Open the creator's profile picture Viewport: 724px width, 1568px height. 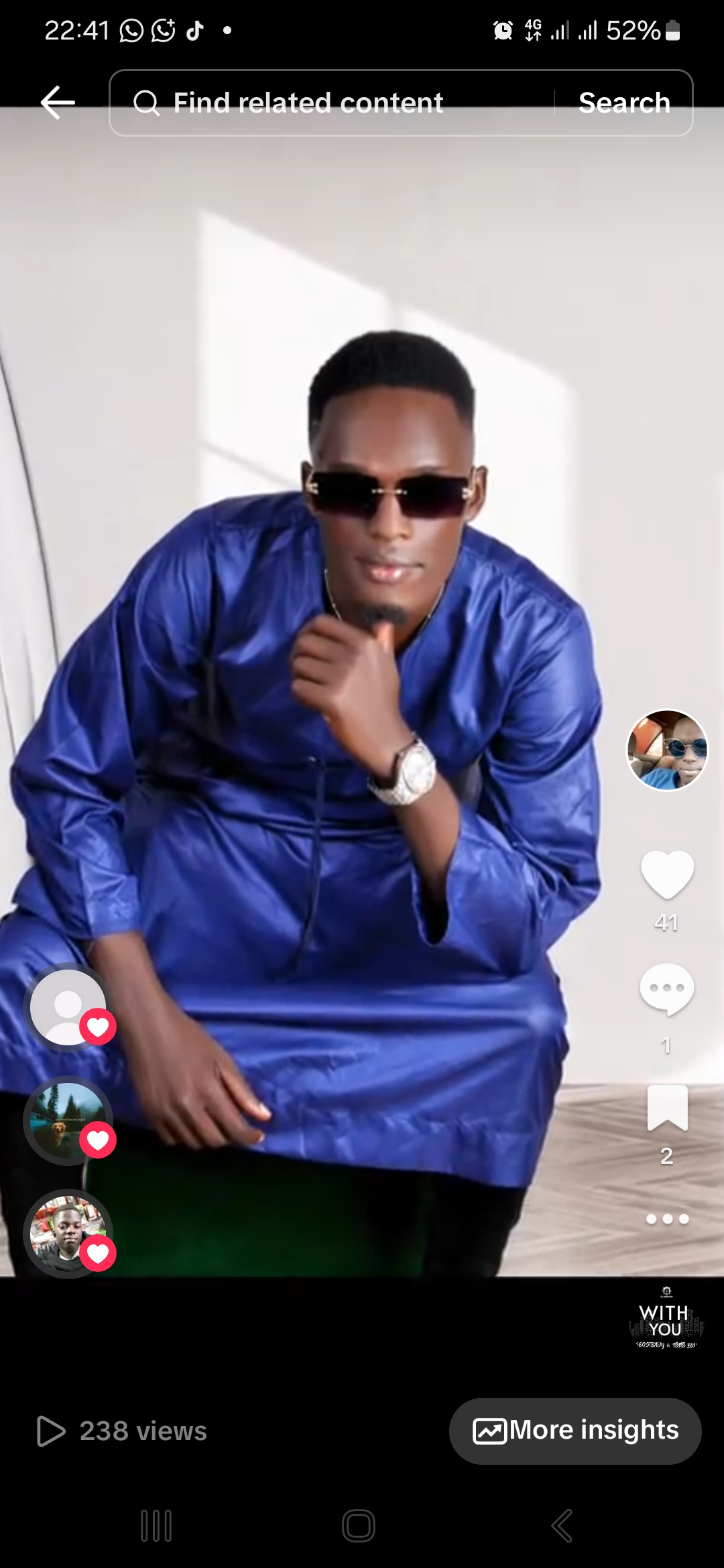click(666, 750)
